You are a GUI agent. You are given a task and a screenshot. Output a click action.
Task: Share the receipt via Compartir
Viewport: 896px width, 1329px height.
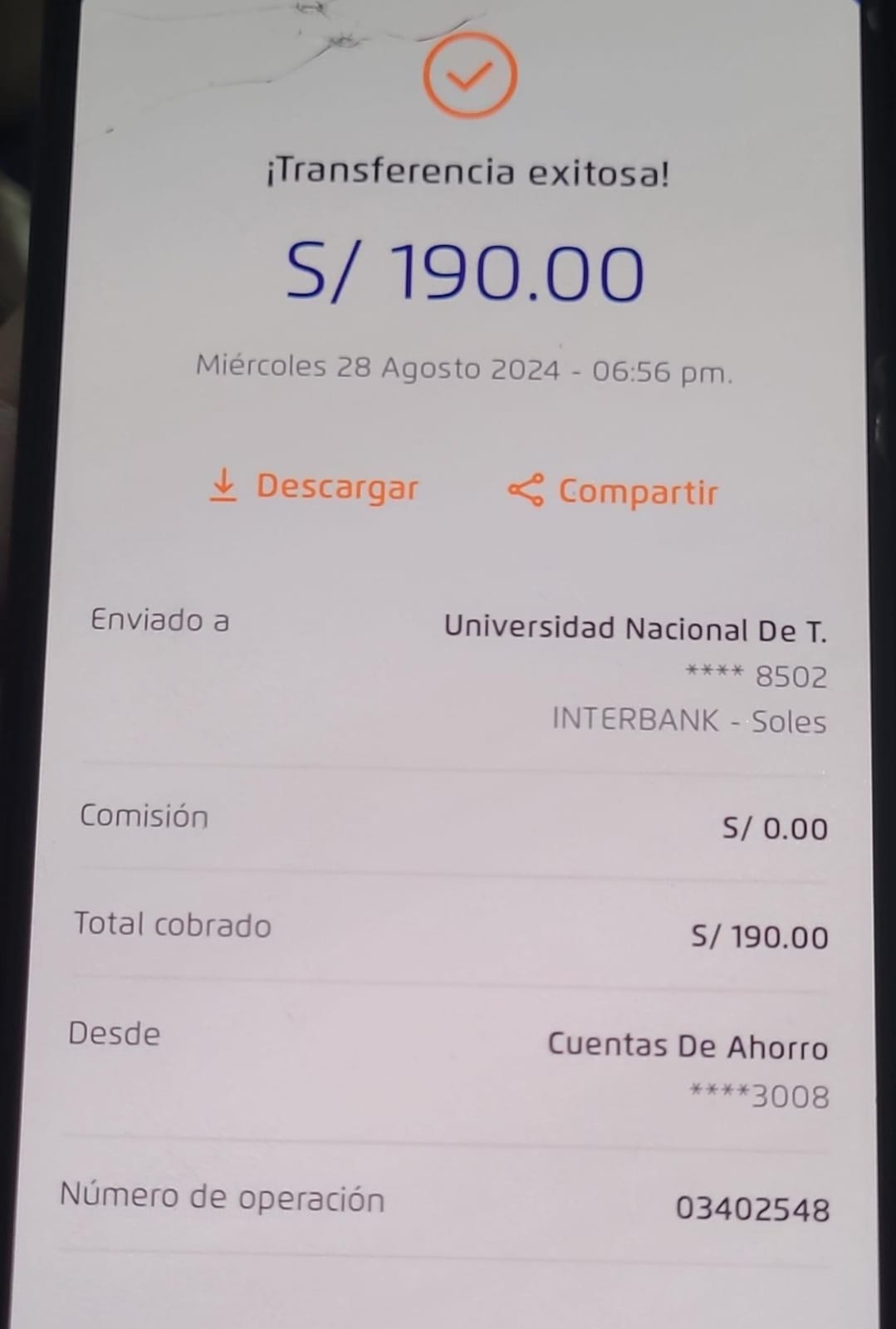tap(613, 491)
